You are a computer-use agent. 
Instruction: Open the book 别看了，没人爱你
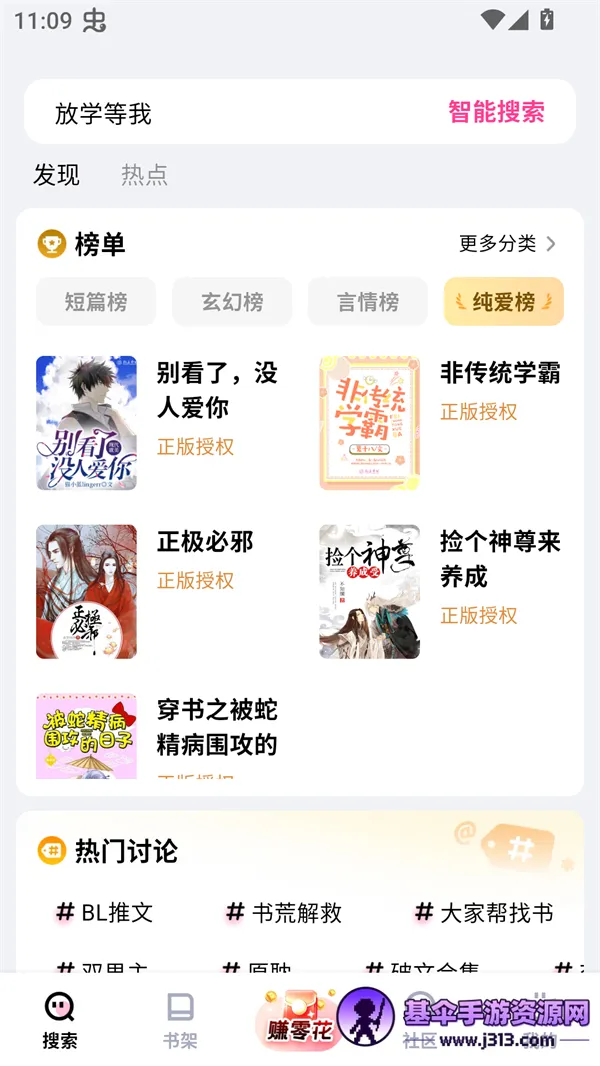tap(217, 390)
